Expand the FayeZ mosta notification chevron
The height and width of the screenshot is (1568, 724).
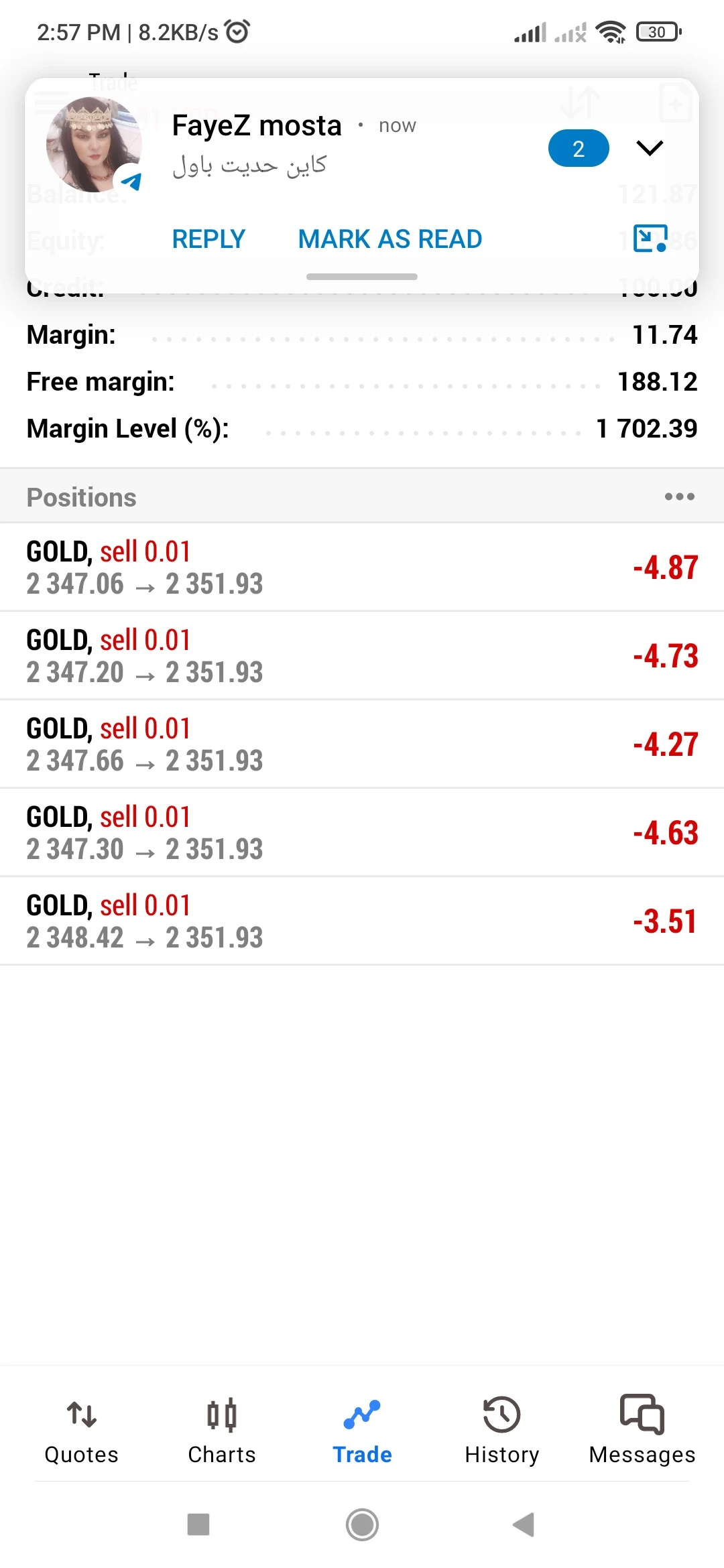tap(649, 148)
